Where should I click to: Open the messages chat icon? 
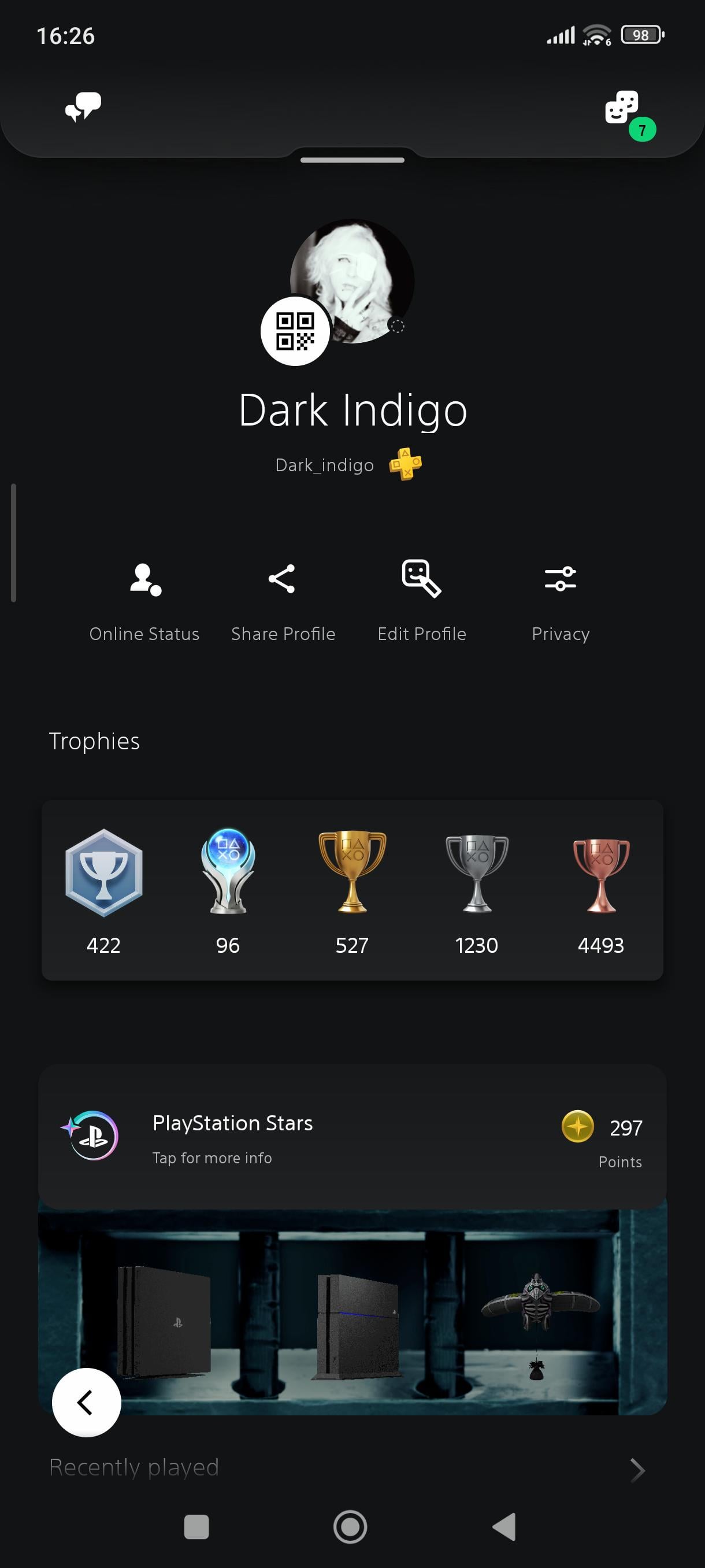[x=83, y=107]
